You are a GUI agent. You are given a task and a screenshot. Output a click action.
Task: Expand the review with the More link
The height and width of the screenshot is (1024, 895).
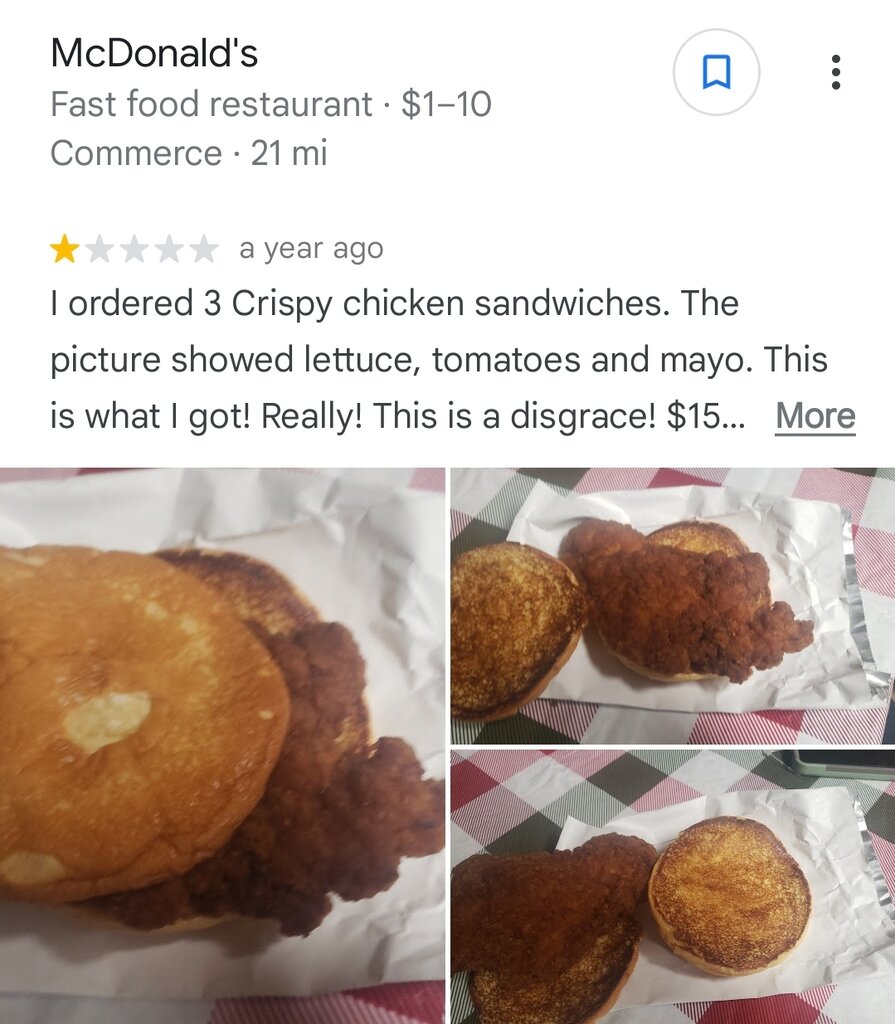[x=815, y=416]
